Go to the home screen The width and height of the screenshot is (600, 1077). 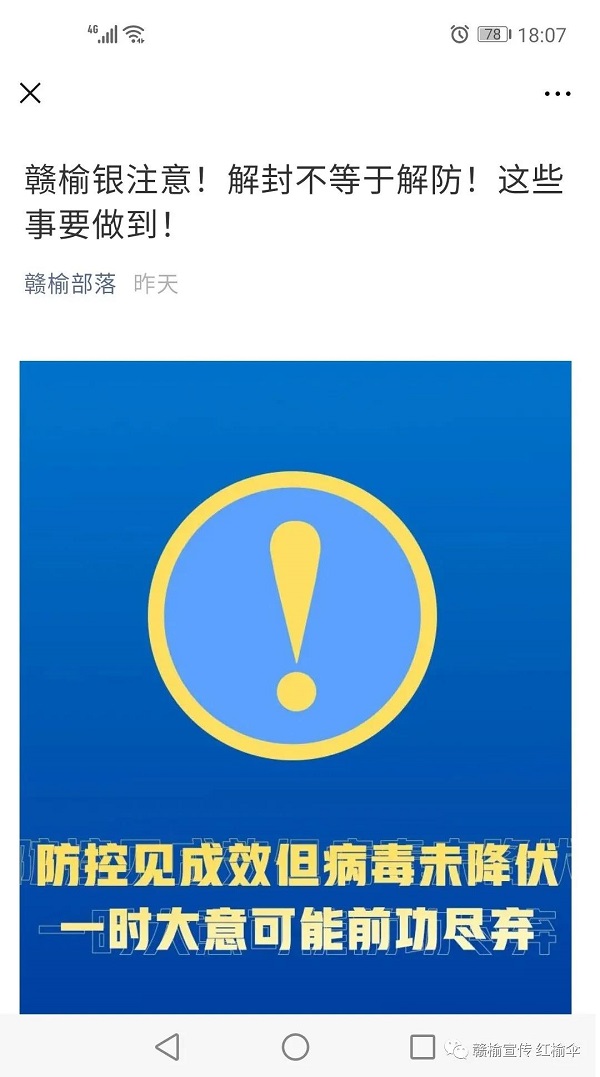[295, 1047]
